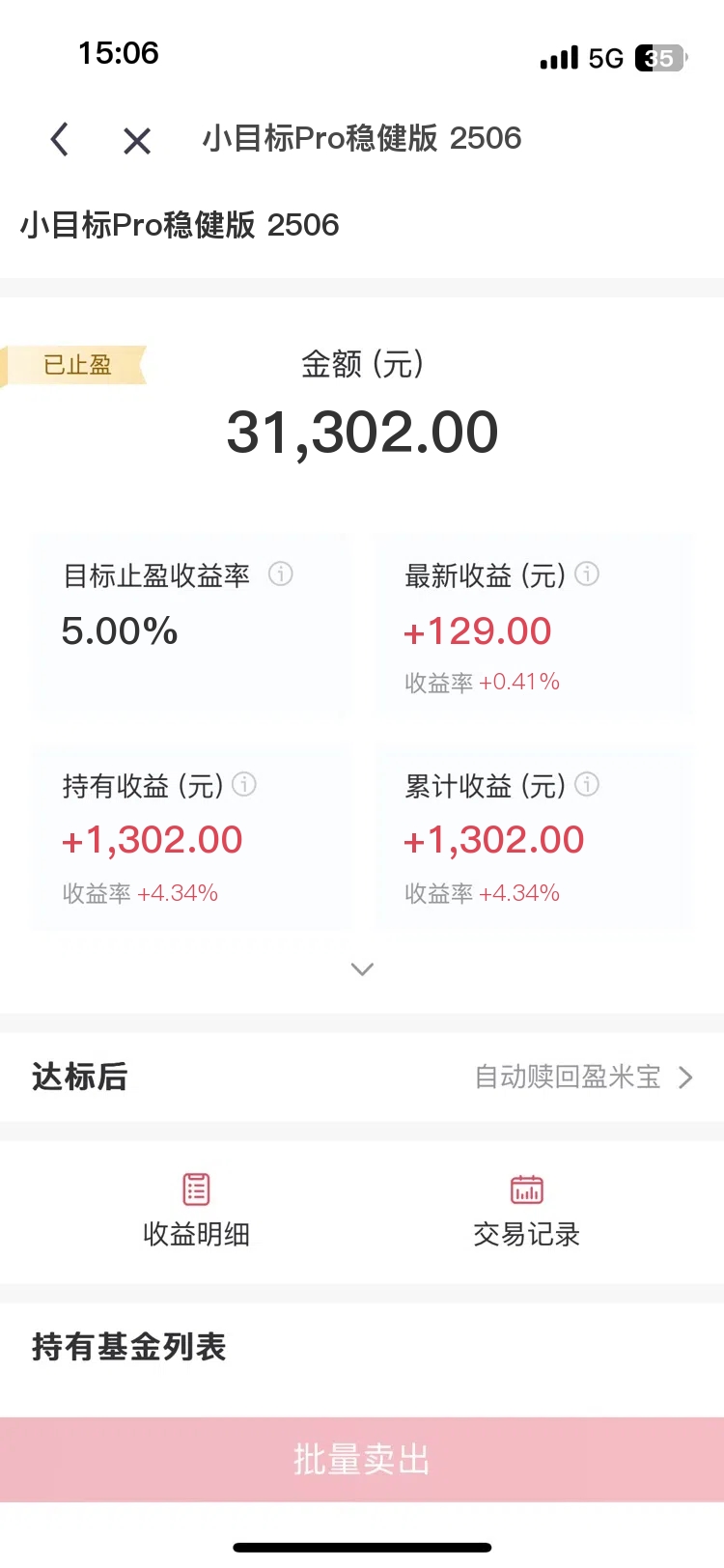Tap the 批量卖出 button
Screen dimensions: 724x1568
point(362,1459)
